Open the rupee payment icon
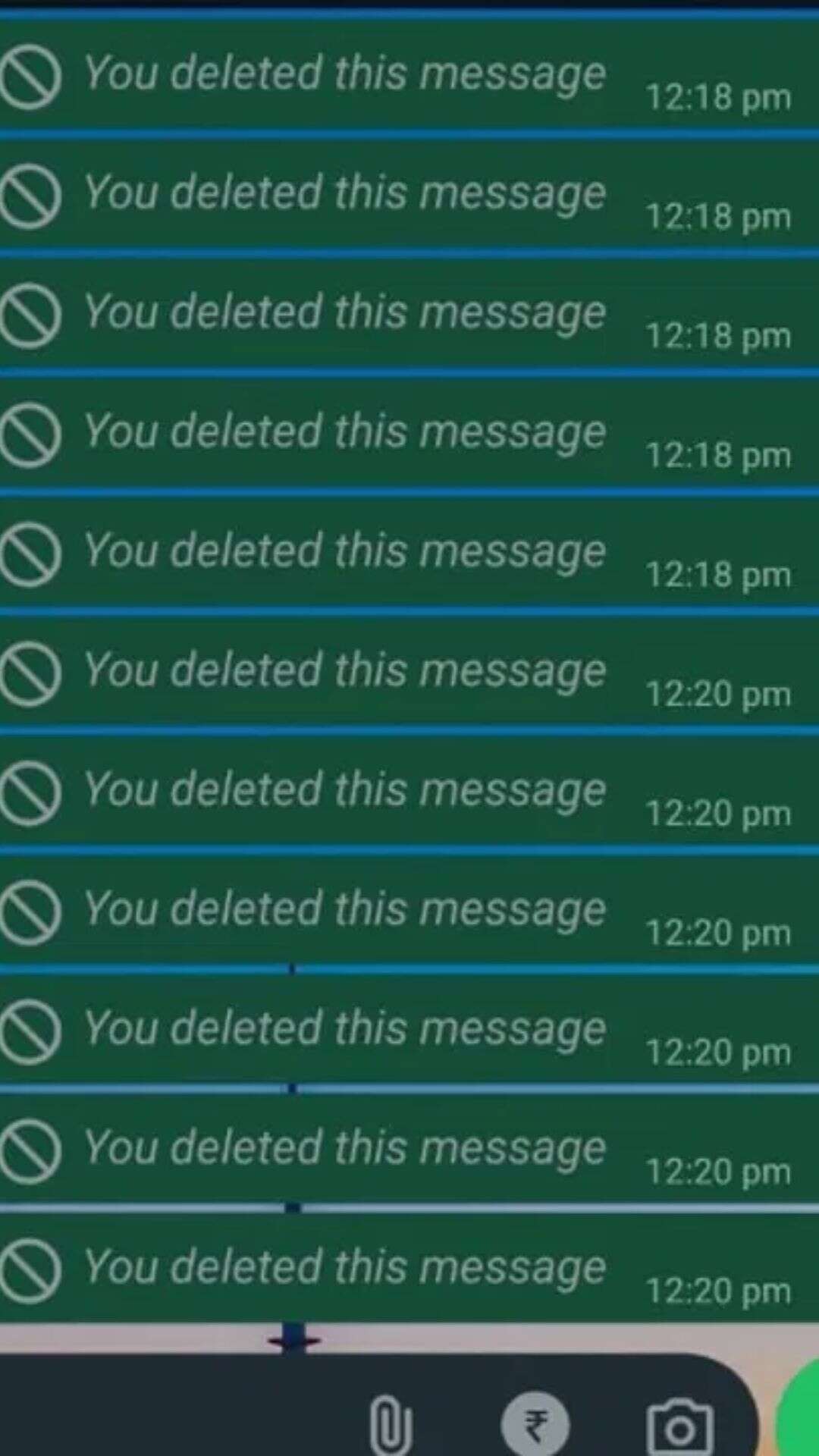Image resolution: width=819 pixels, height=1456 pixels. coord(535,1426)
